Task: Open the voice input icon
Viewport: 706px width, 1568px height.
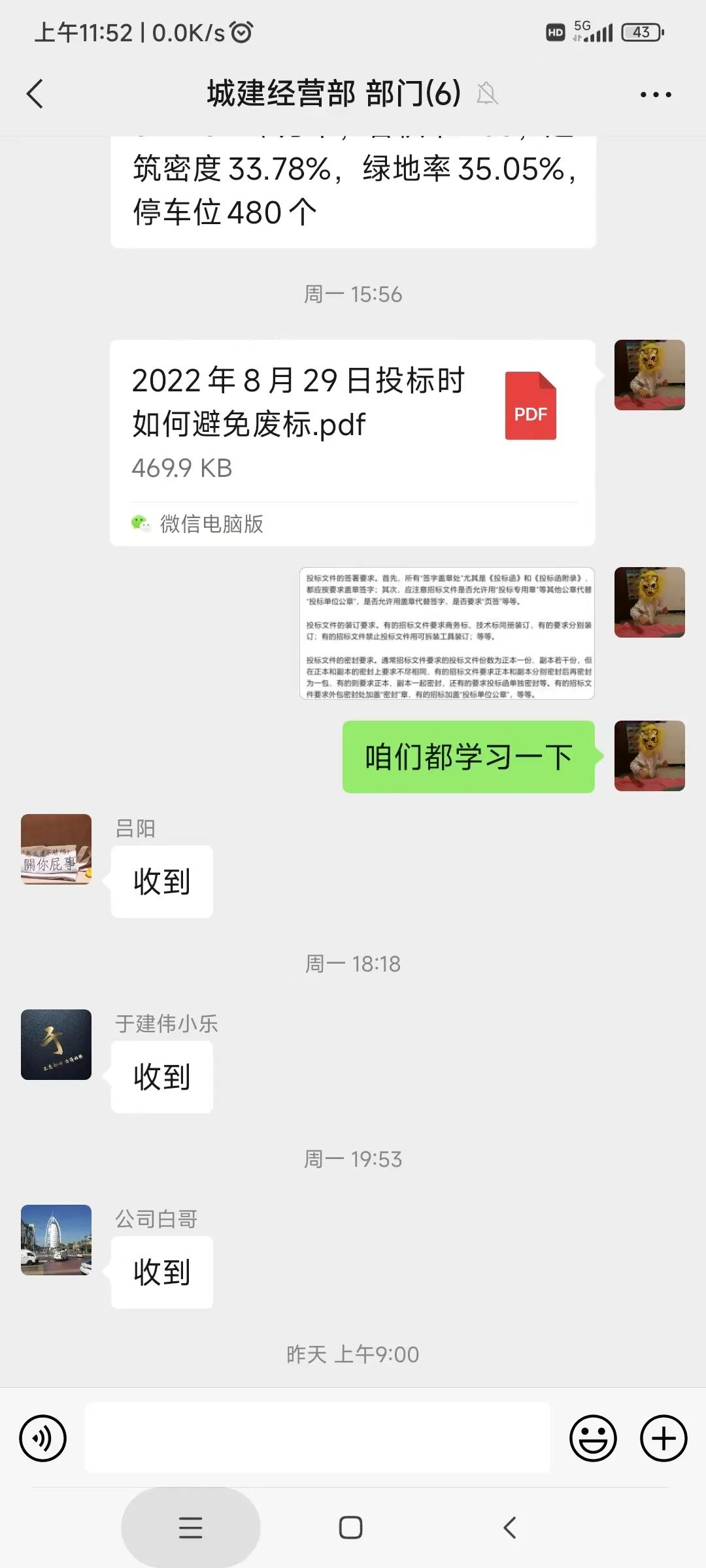Action: [43, 1439]
